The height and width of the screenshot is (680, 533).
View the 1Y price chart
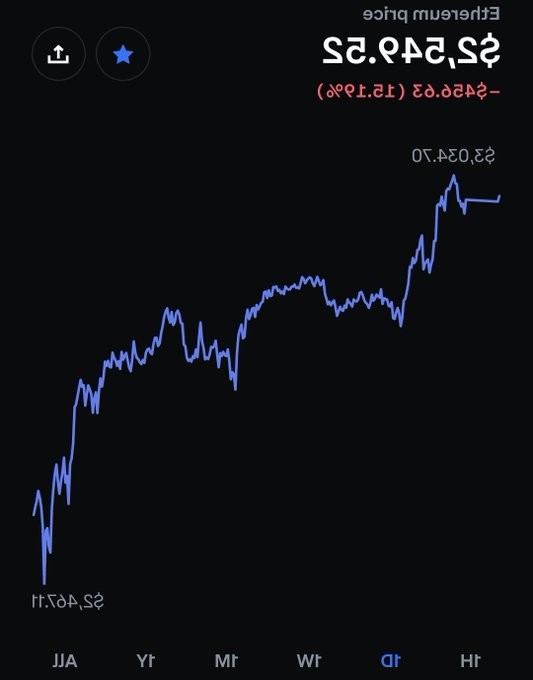(146, 660)
